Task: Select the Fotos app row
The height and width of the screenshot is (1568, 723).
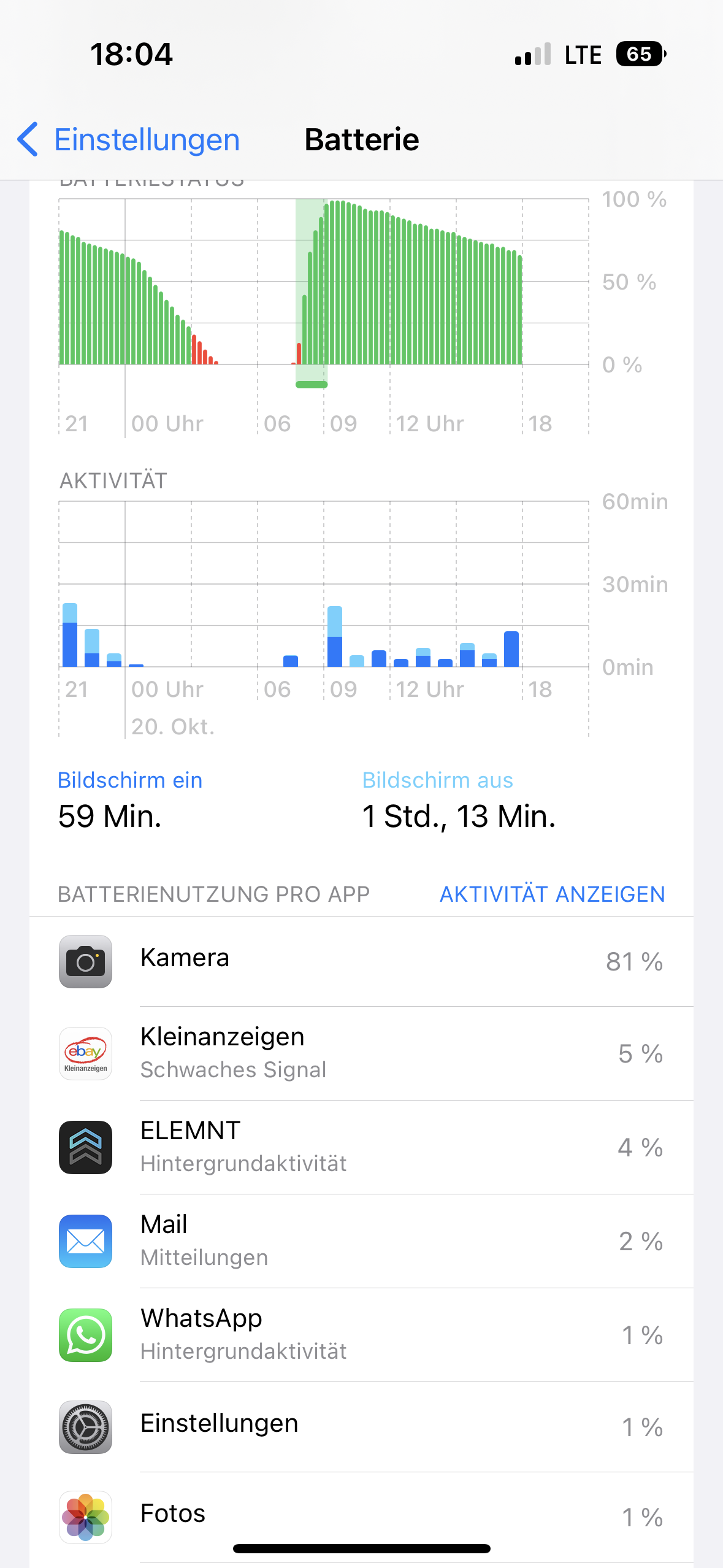Action: coord(361,1515)
